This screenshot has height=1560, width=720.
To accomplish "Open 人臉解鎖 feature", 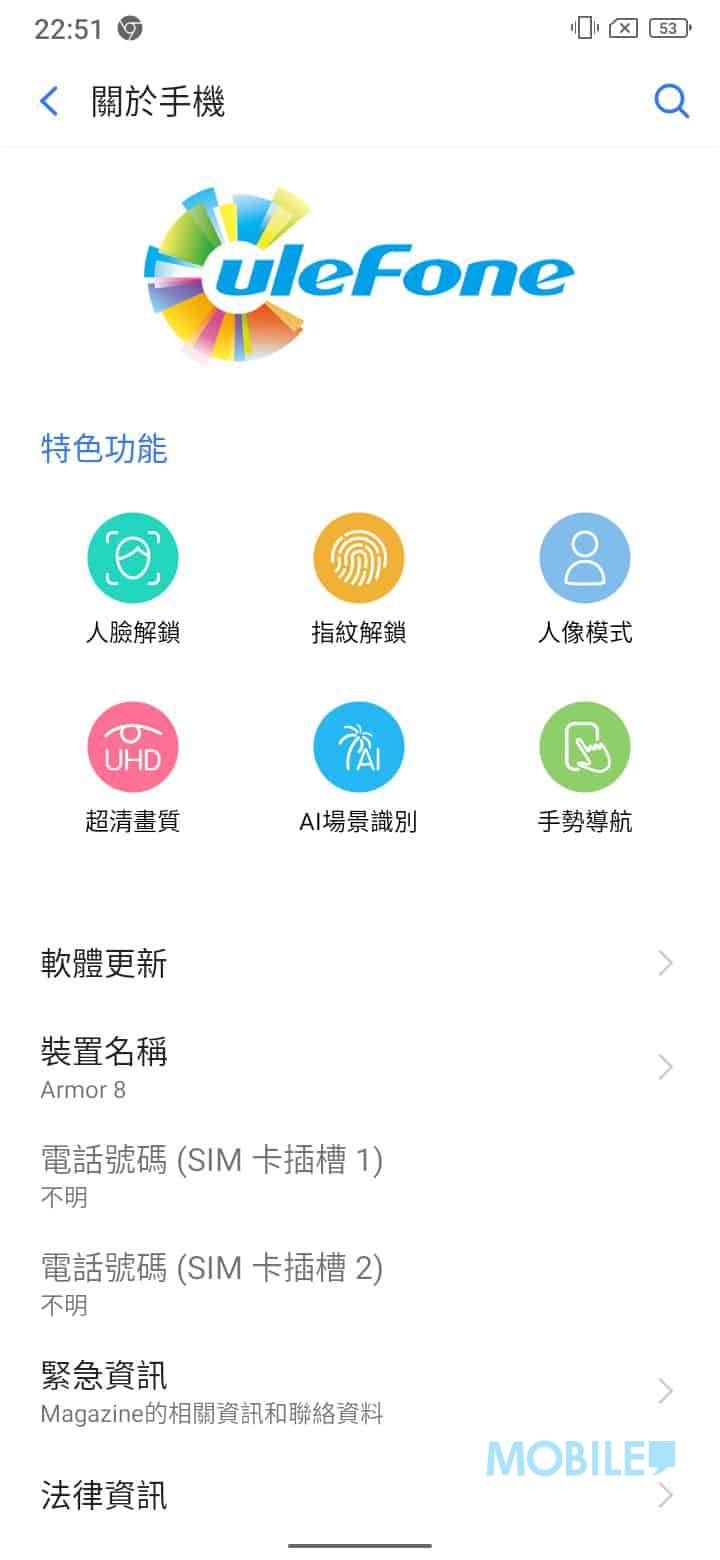I will pyautogui.click(x=133, y=578).
